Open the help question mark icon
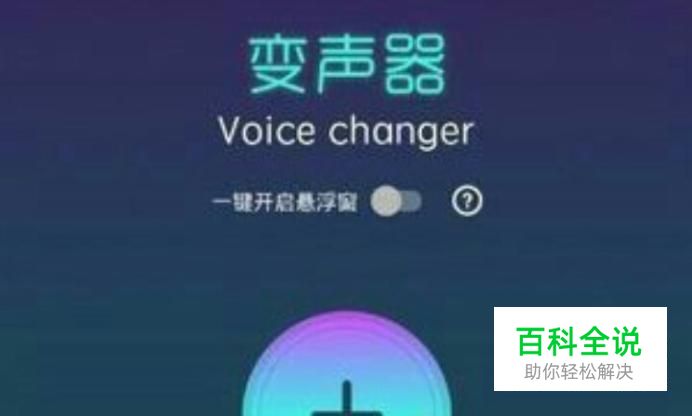Image resolution: width=692 pixels, height=416 pixels. pos(467,202)
